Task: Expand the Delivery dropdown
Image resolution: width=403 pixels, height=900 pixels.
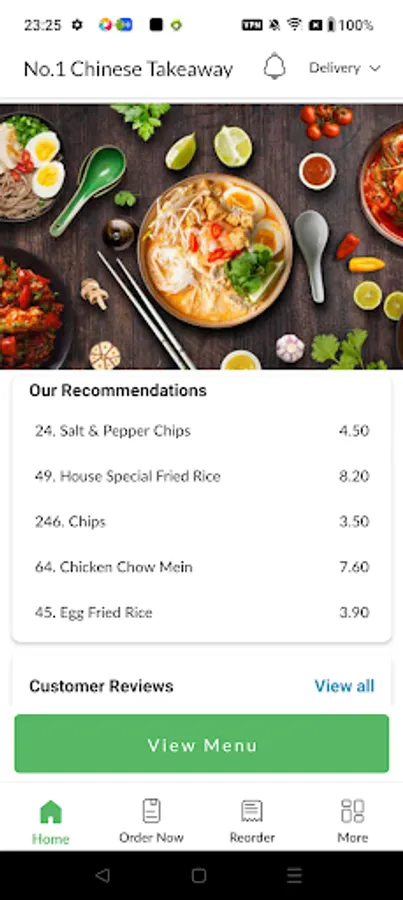Action: click(344, 68)
